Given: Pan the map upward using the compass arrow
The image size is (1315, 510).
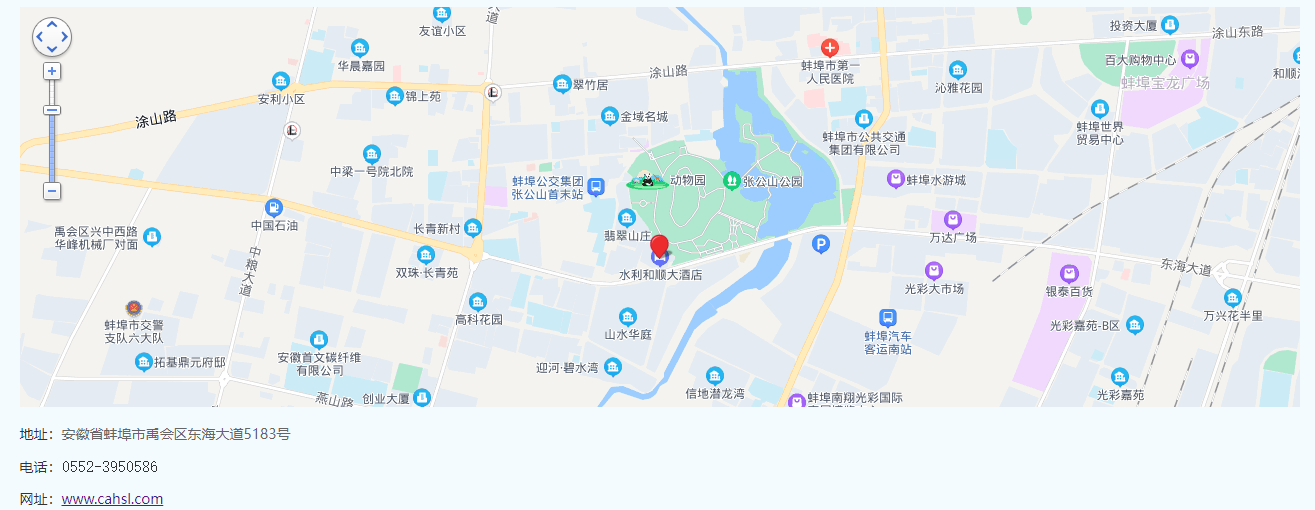Looking at the screenshot, I should 52,25.
